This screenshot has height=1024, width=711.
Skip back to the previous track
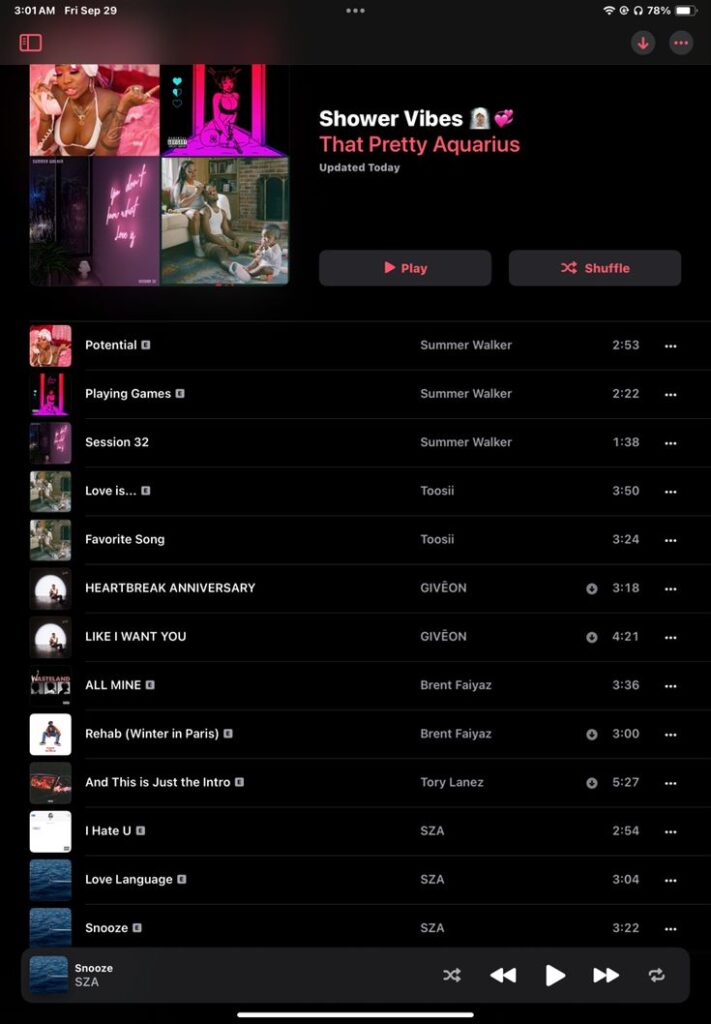click(x=503, y=975)
